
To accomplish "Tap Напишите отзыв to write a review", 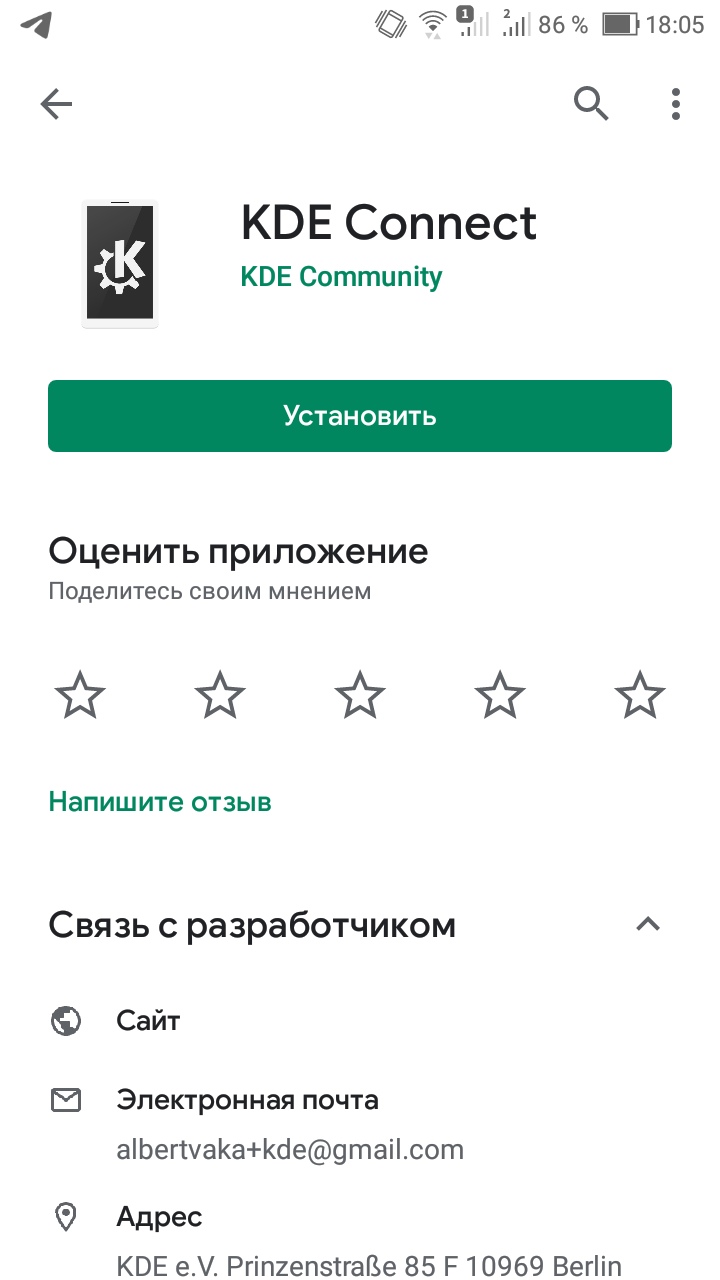I will 160,801.
